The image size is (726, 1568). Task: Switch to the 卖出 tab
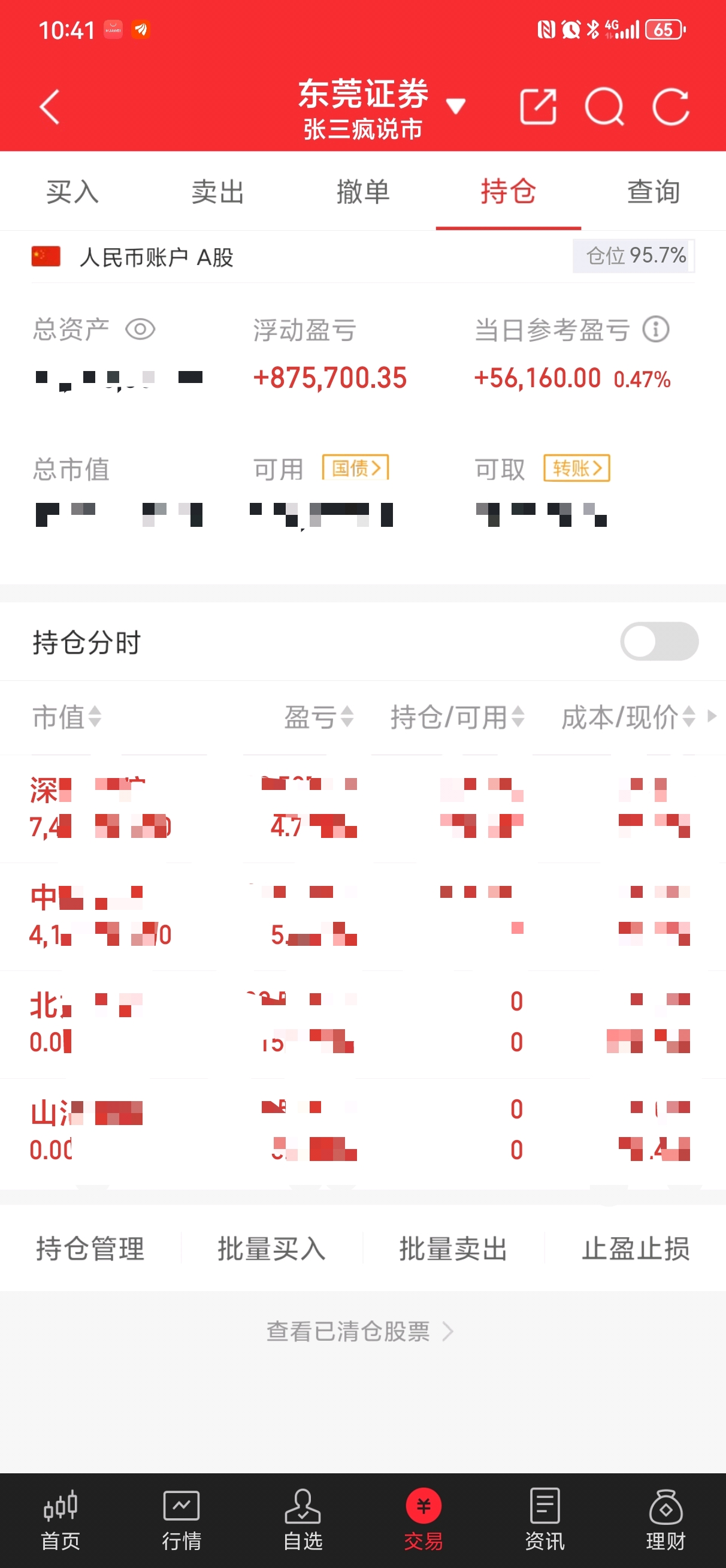217,192
